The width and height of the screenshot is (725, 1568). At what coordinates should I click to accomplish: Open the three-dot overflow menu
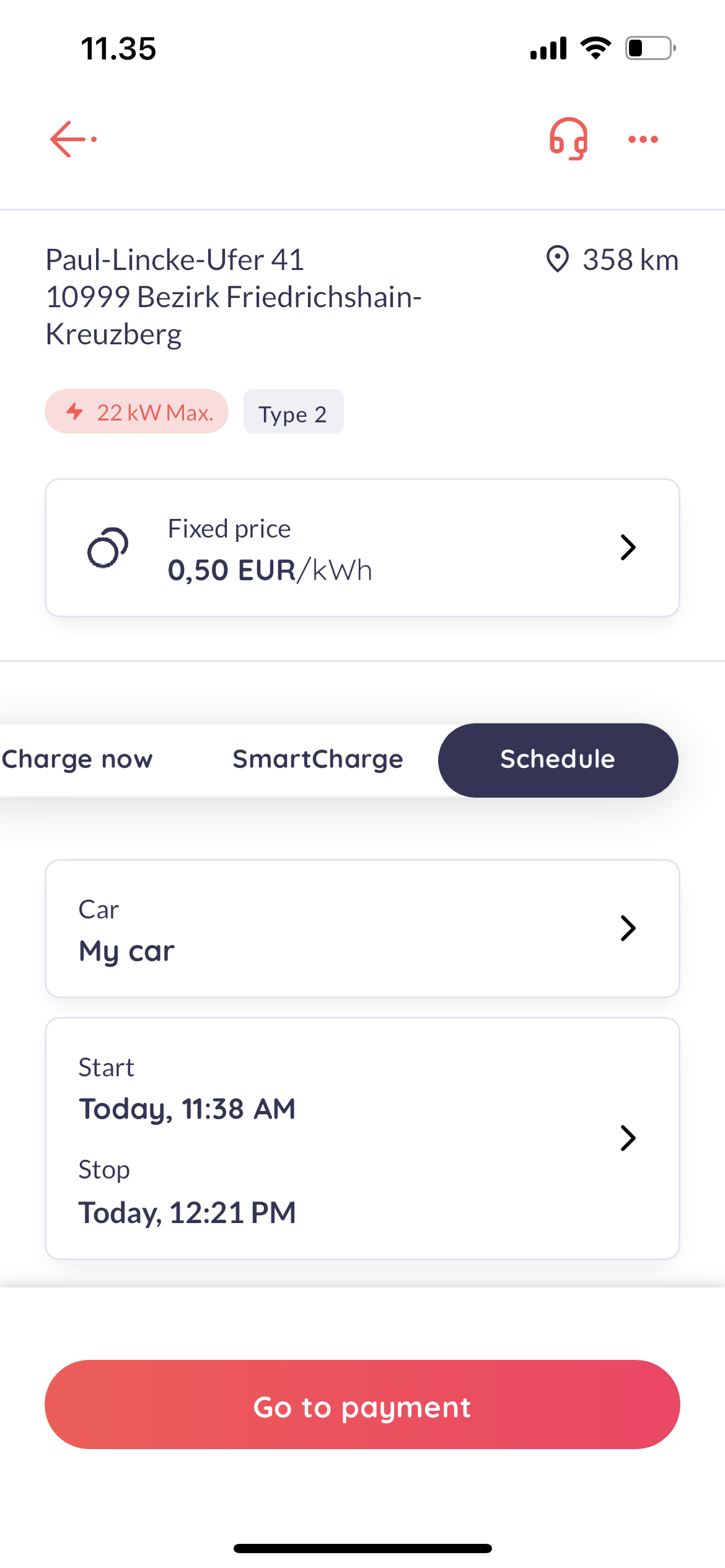click(x=643, y=139)
